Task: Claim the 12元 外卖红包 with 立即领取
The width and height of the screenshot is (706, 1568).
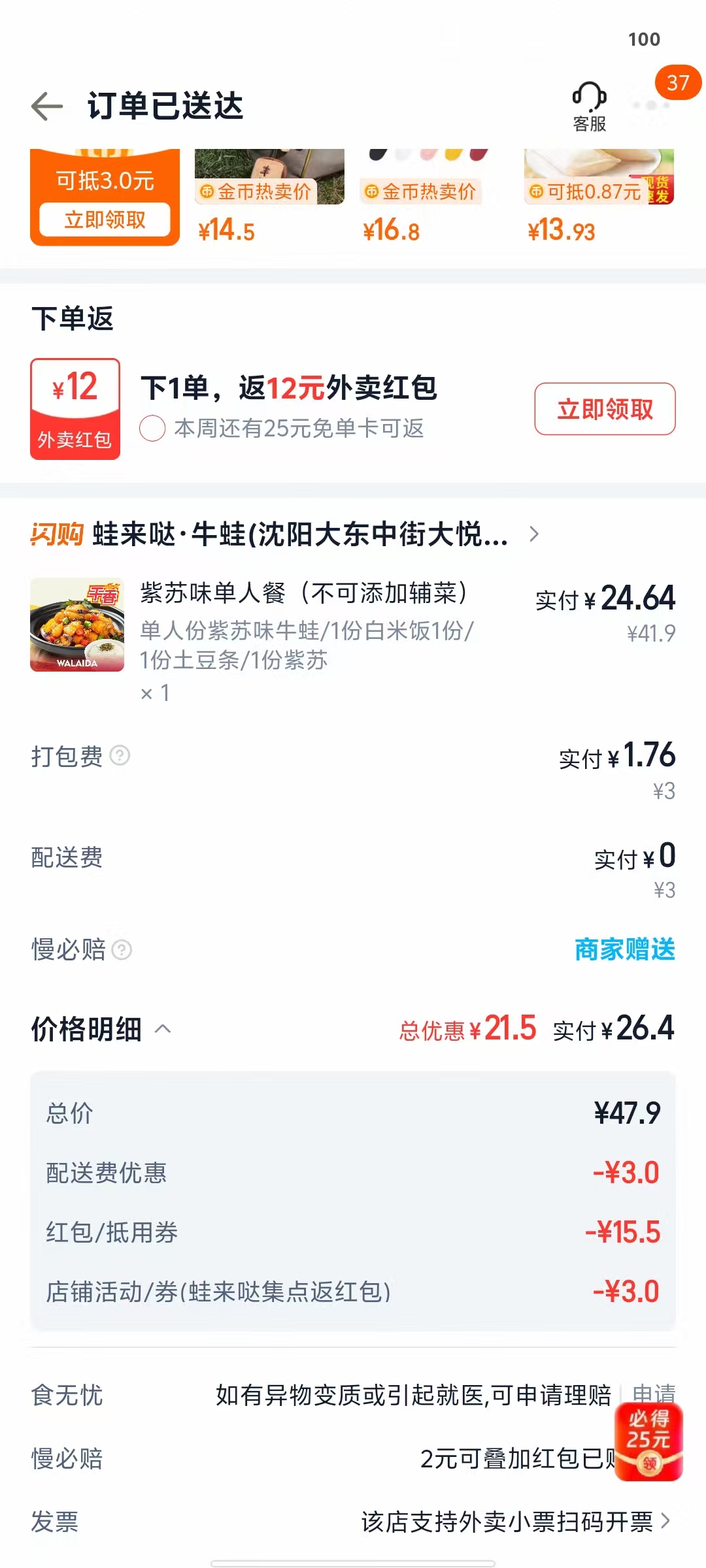Action: tap(605, 409)
